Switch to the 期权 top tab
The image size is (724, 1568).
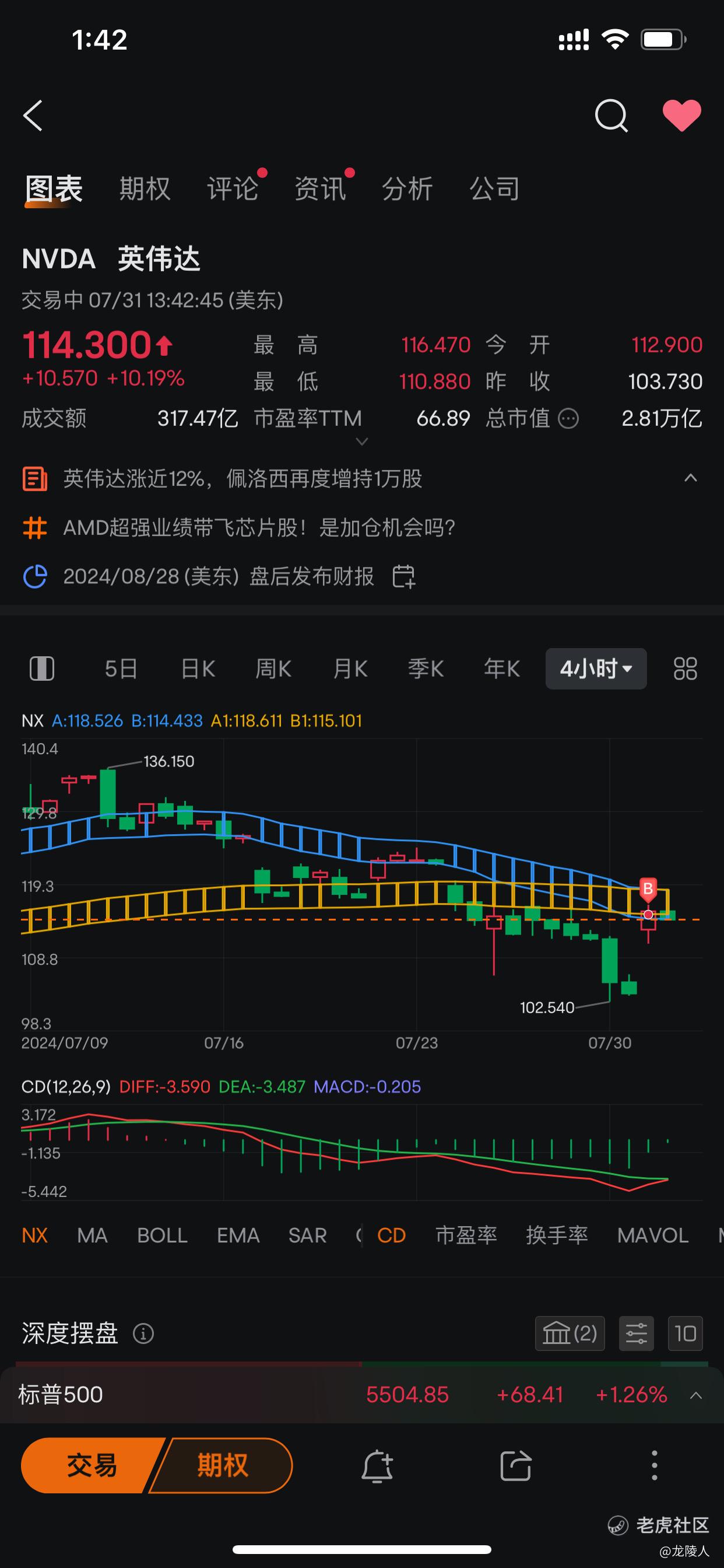pyautogui.click(x=145, y=188)
